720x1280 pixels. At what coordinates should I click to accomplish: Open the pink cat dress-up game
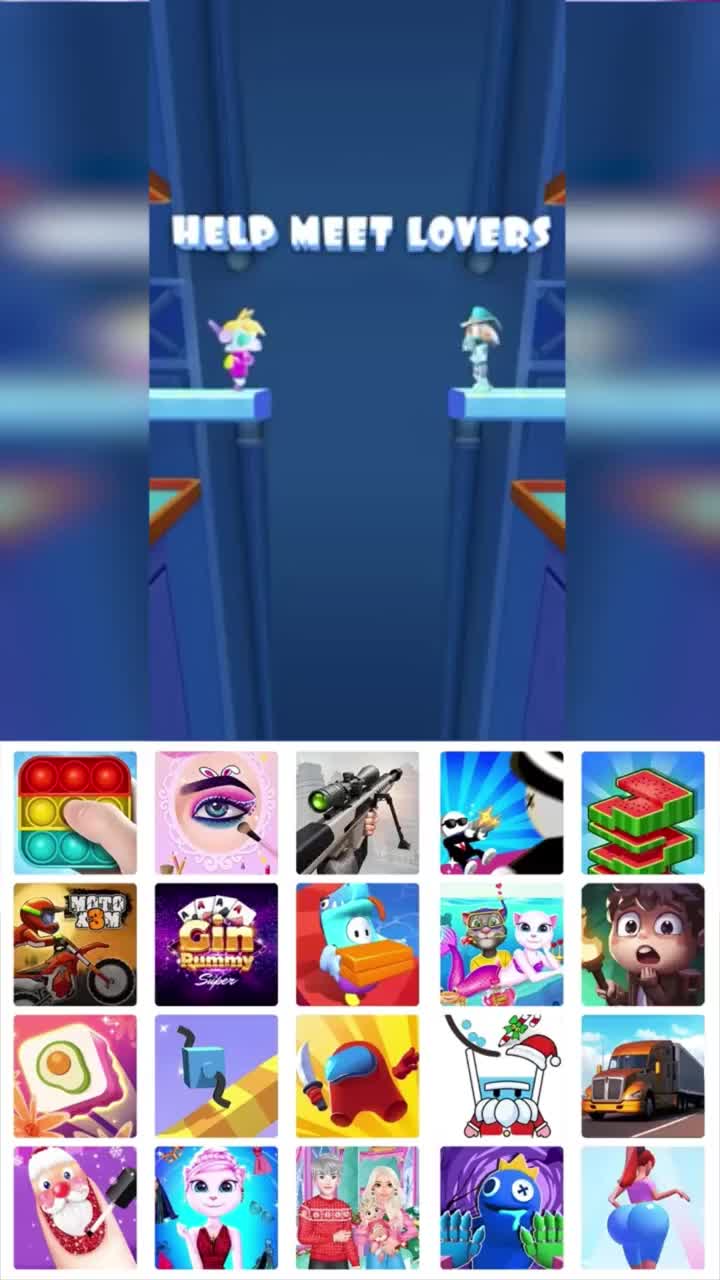[x=216, y=1207]
